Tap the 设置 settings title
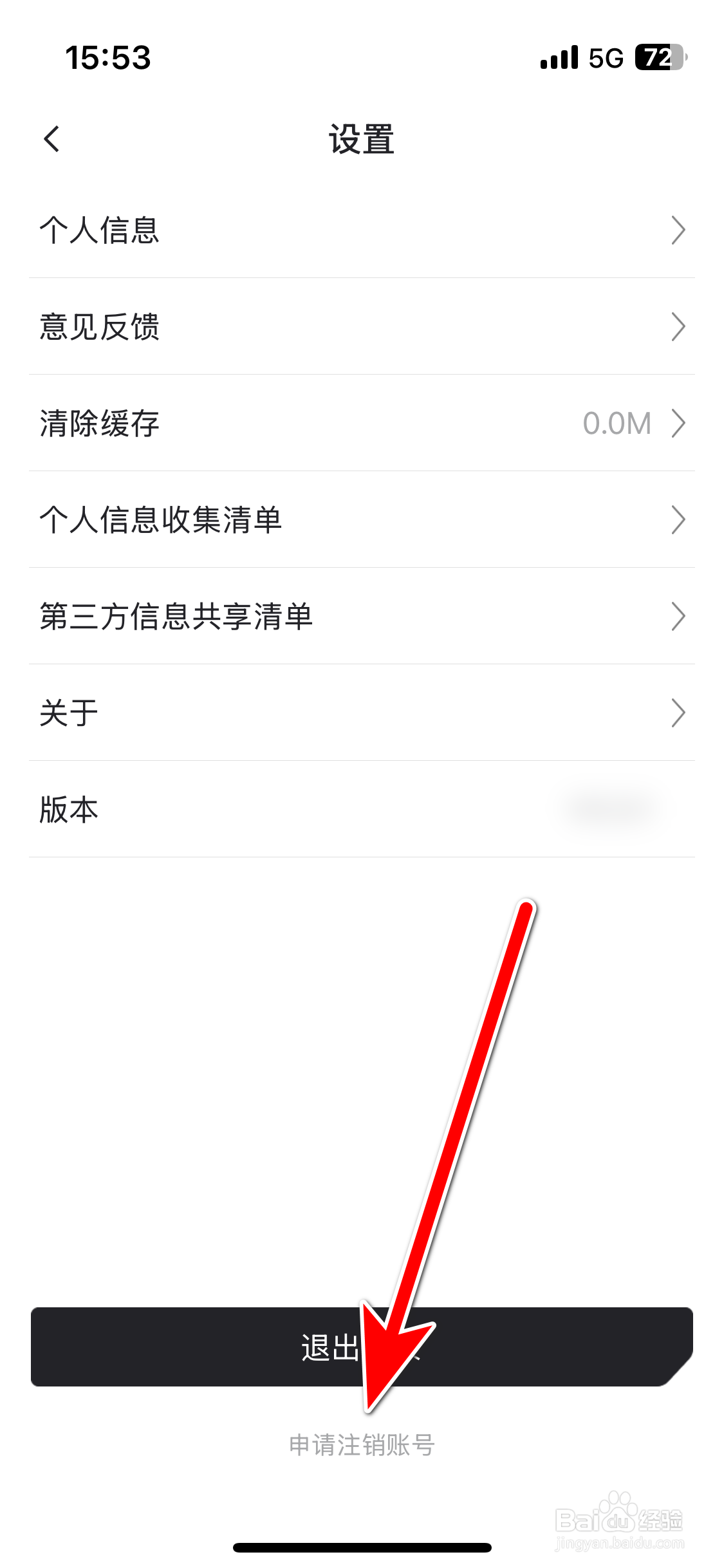Image resolution: width=724 pixels, height=1568 pixels. coord(362,138)
